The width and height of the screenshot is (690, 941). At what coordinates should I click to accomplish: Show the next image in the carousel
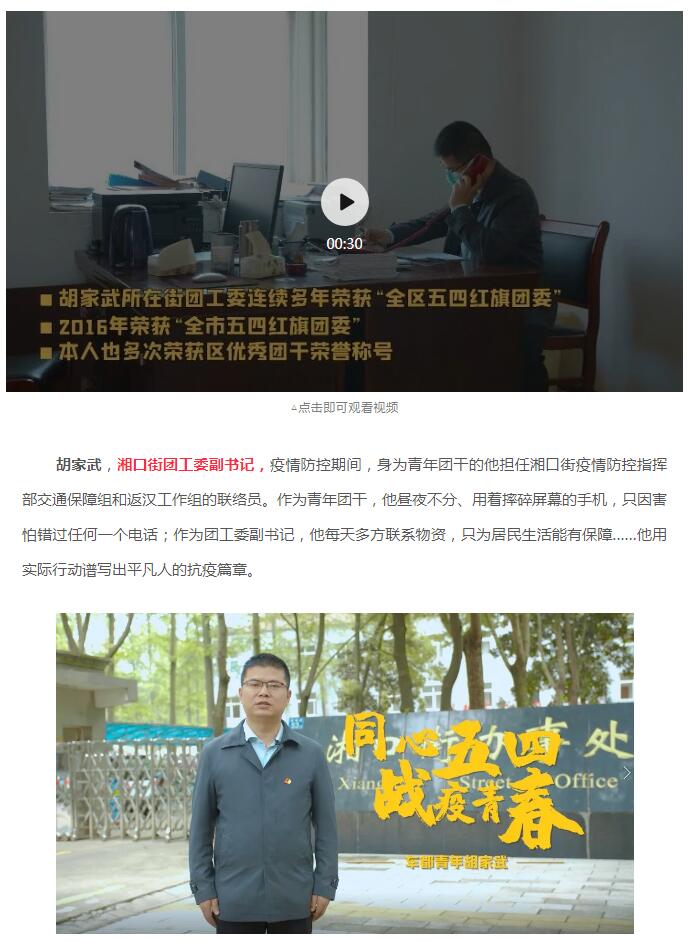(626, 772)
